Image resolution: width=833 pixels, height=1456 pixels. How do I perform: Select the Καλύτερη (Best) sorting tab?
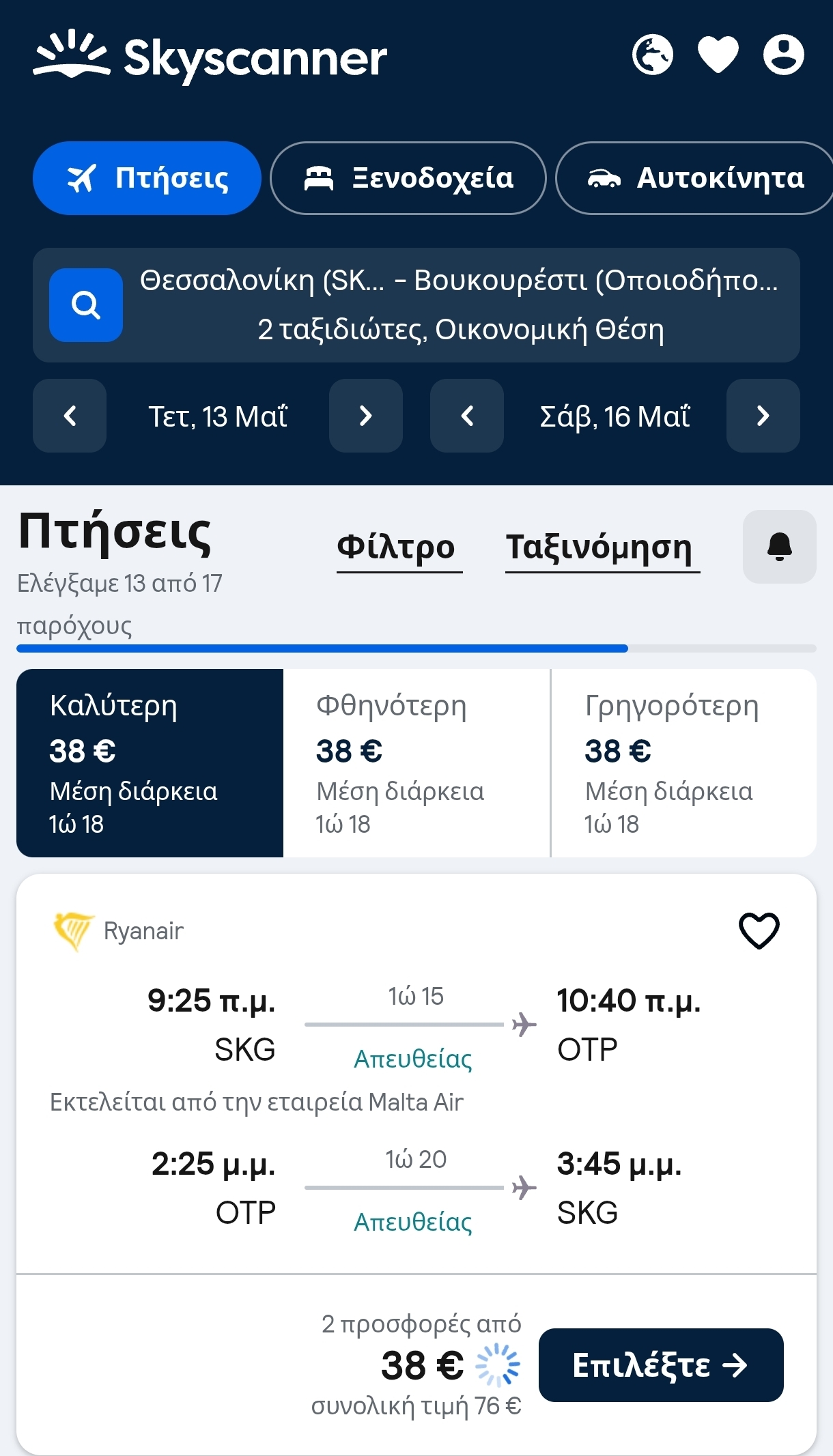point(150,762)
